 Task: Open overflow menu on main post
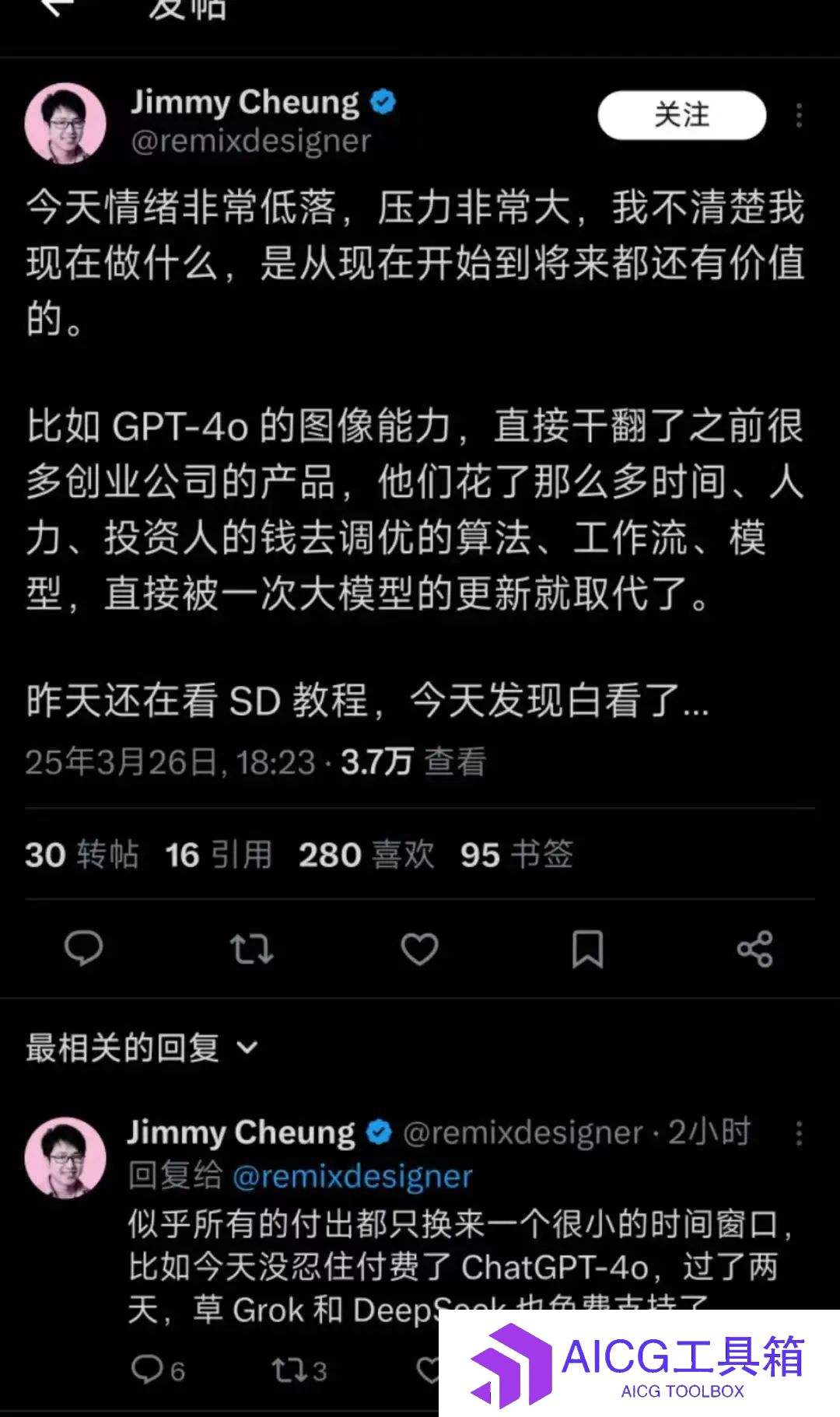click(799, 115)
